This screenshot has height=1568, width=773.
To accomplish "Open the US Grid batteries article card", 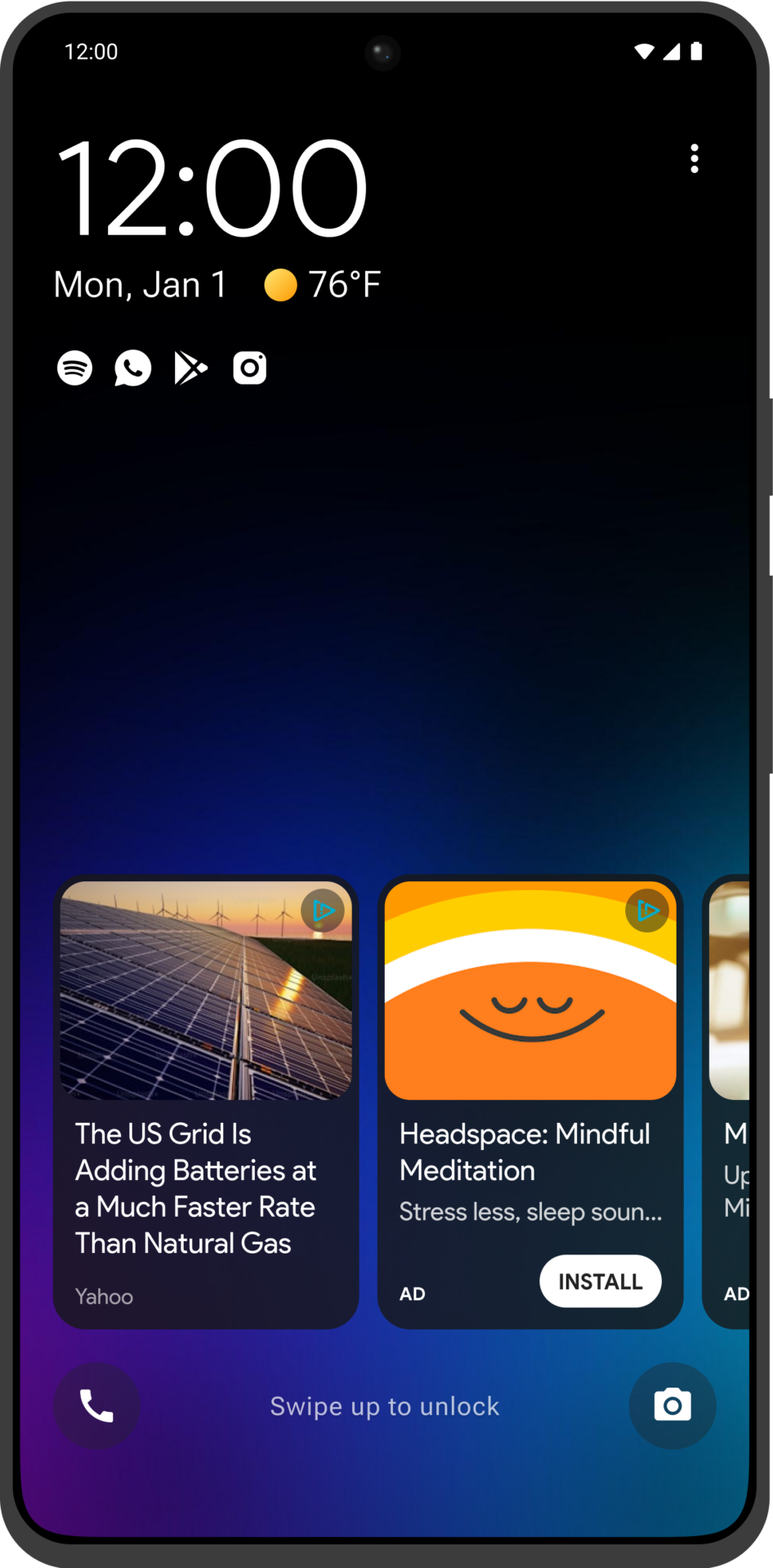I will [x=206, y=1102].
